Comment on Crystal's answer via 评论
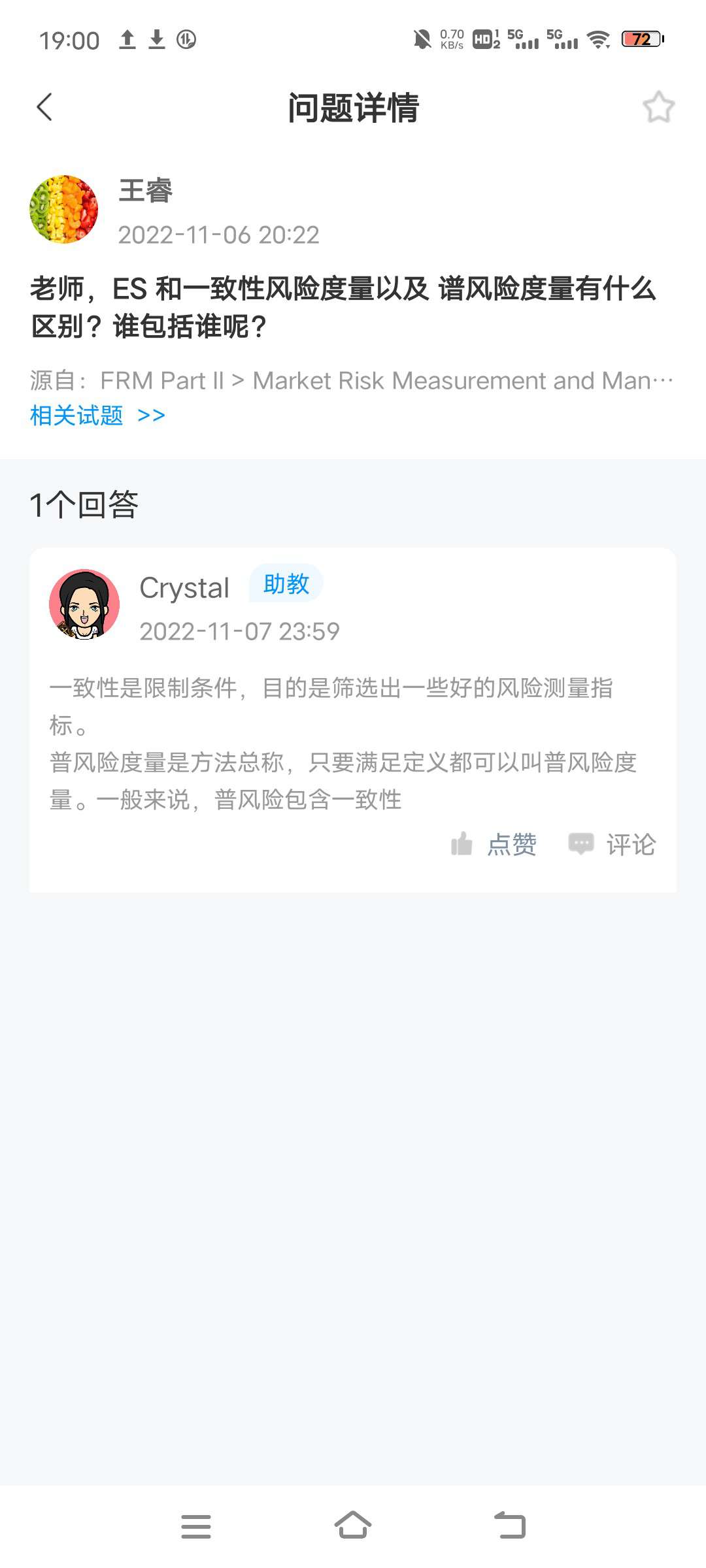The height and width of the screenshot is (1568, 706). [613, 844]
